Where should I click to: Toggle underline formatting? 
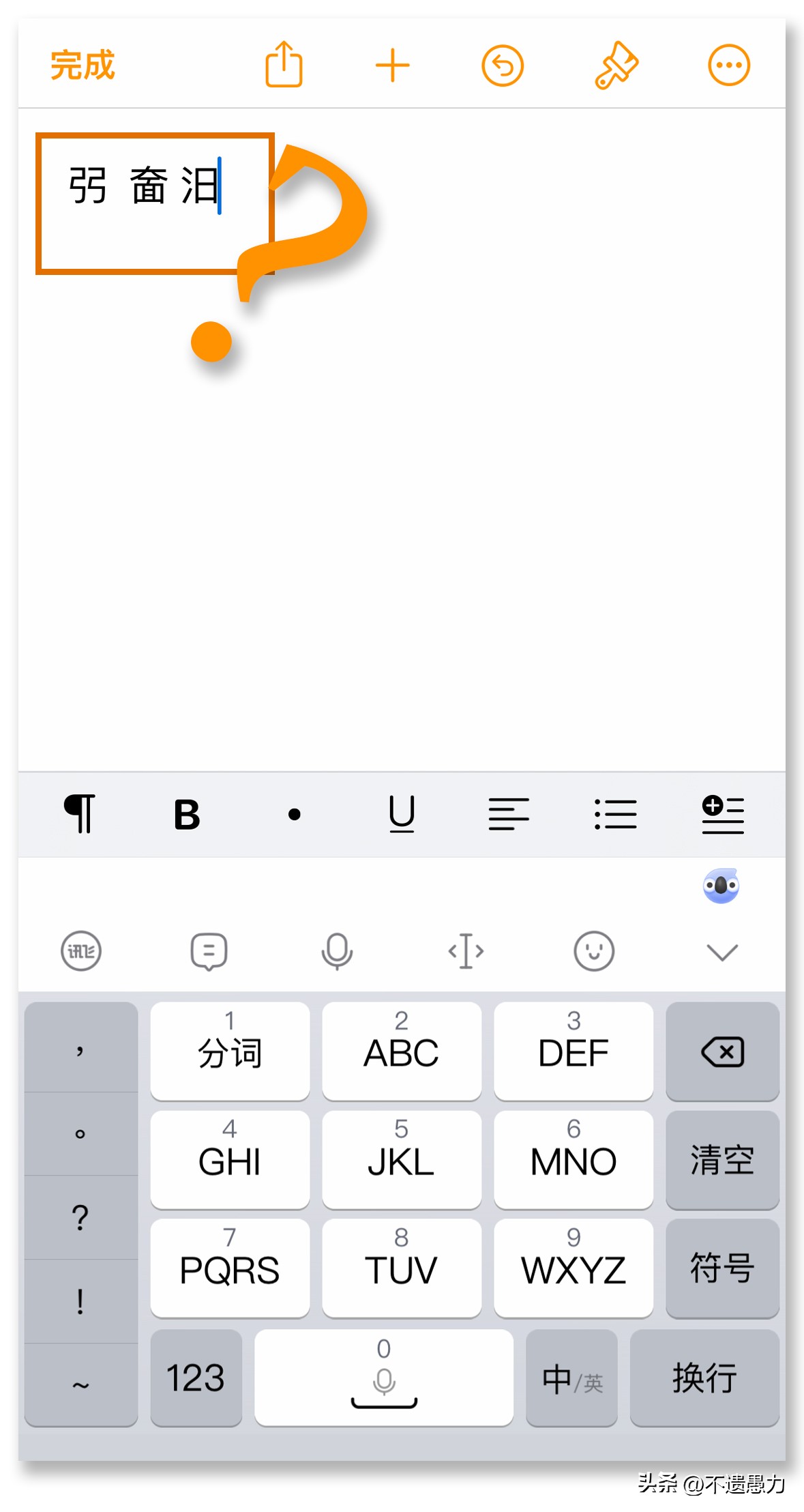tap(402, 815)
